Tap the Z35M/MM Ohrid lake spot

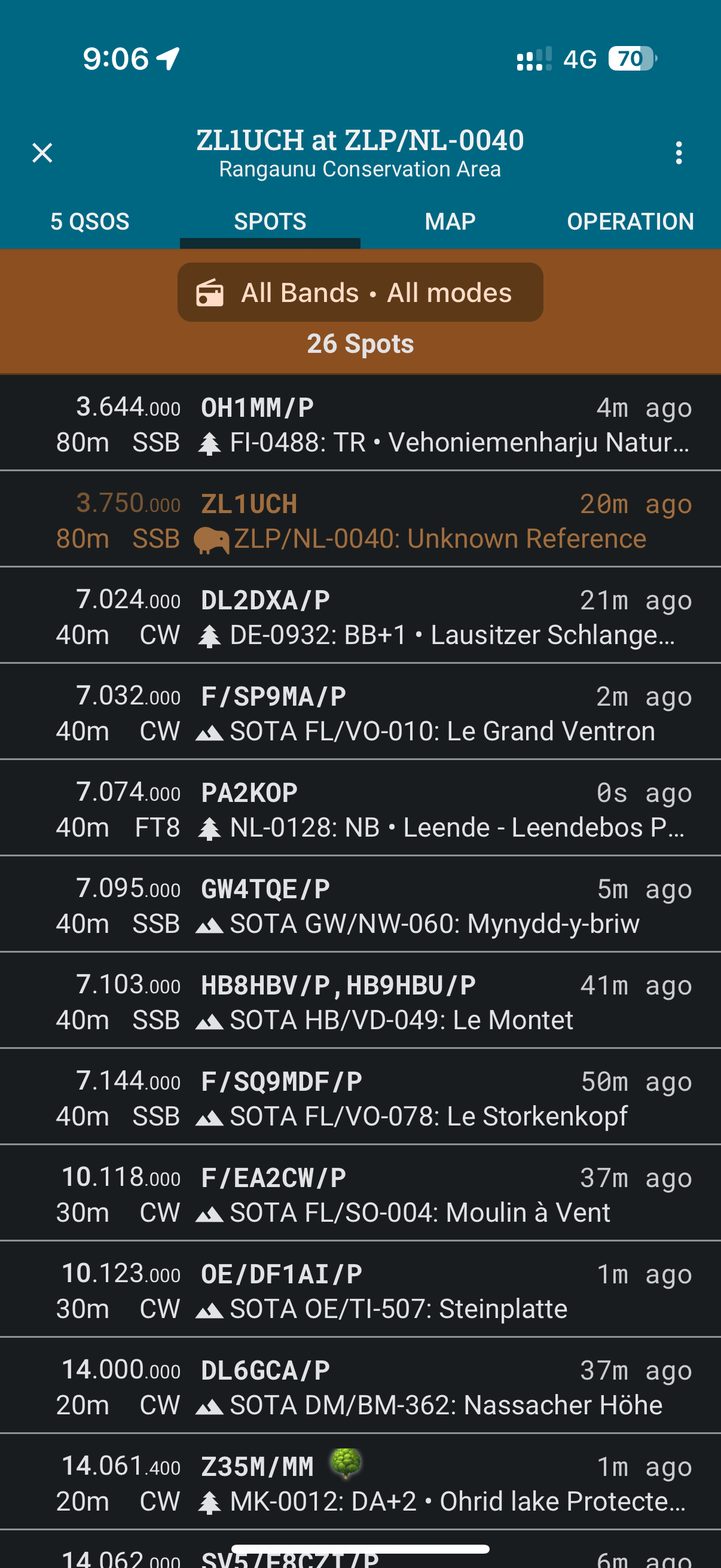pyautogui.click(x=360, y=1481)
